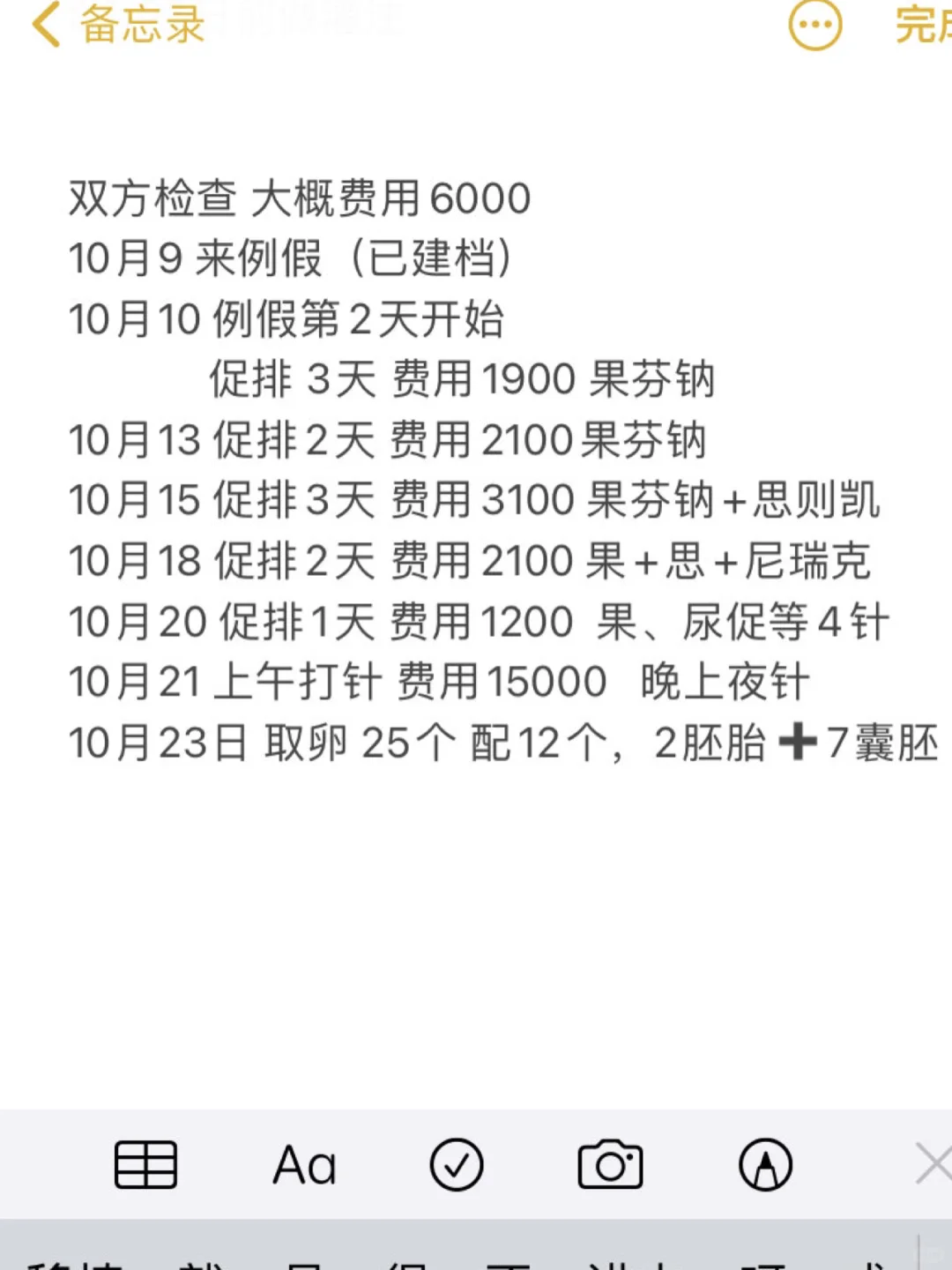Open the camera attachment options
Screen dimensions: 952x1270
(610, 1164)
